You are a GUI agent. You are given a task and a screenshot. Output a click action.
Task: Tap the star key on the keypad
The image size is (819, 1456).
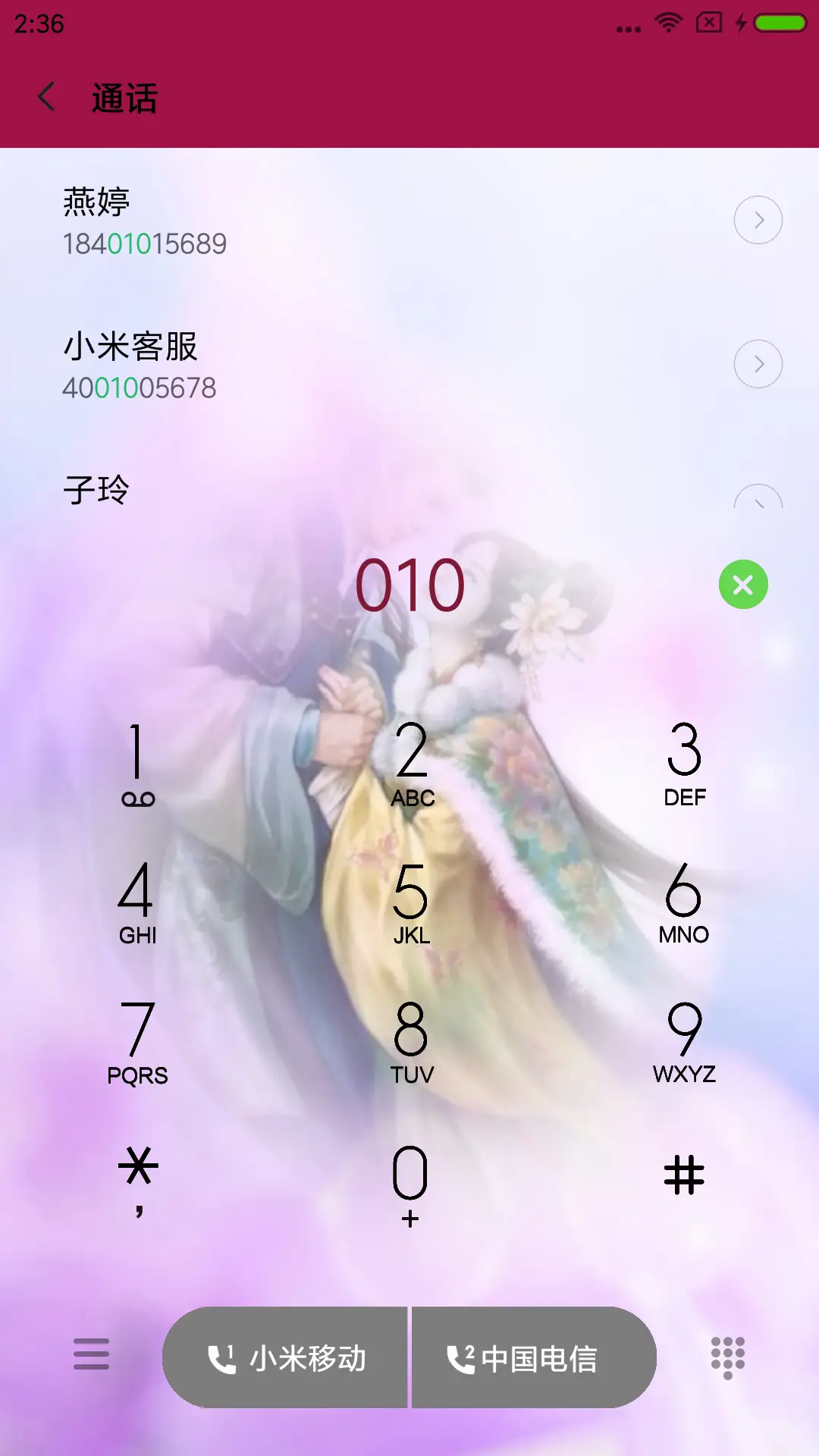click(x=136, y=1175)
